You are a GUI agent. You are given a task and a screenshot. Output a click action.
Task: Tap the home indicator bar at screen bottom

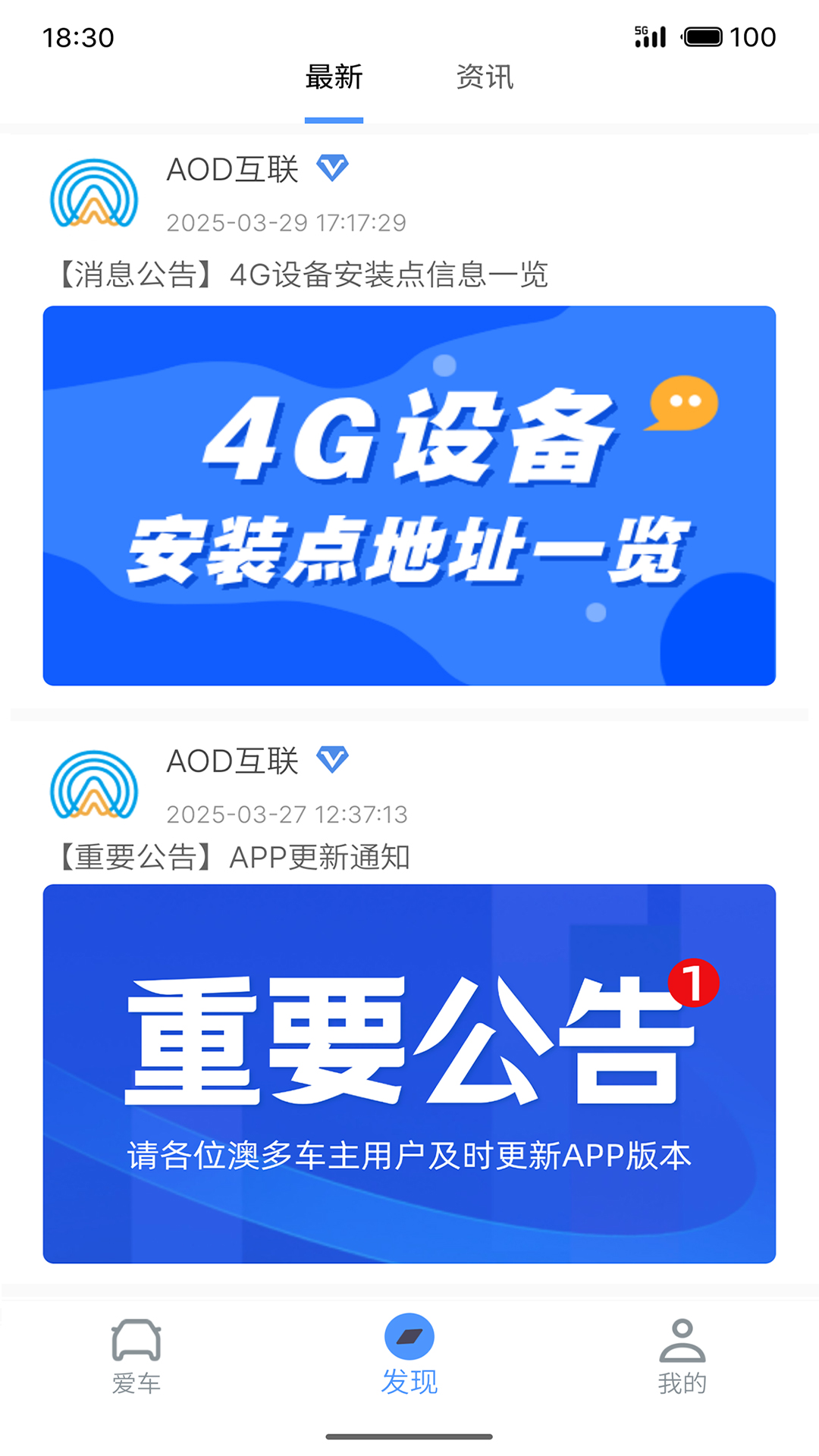(x=409, y=1436)
